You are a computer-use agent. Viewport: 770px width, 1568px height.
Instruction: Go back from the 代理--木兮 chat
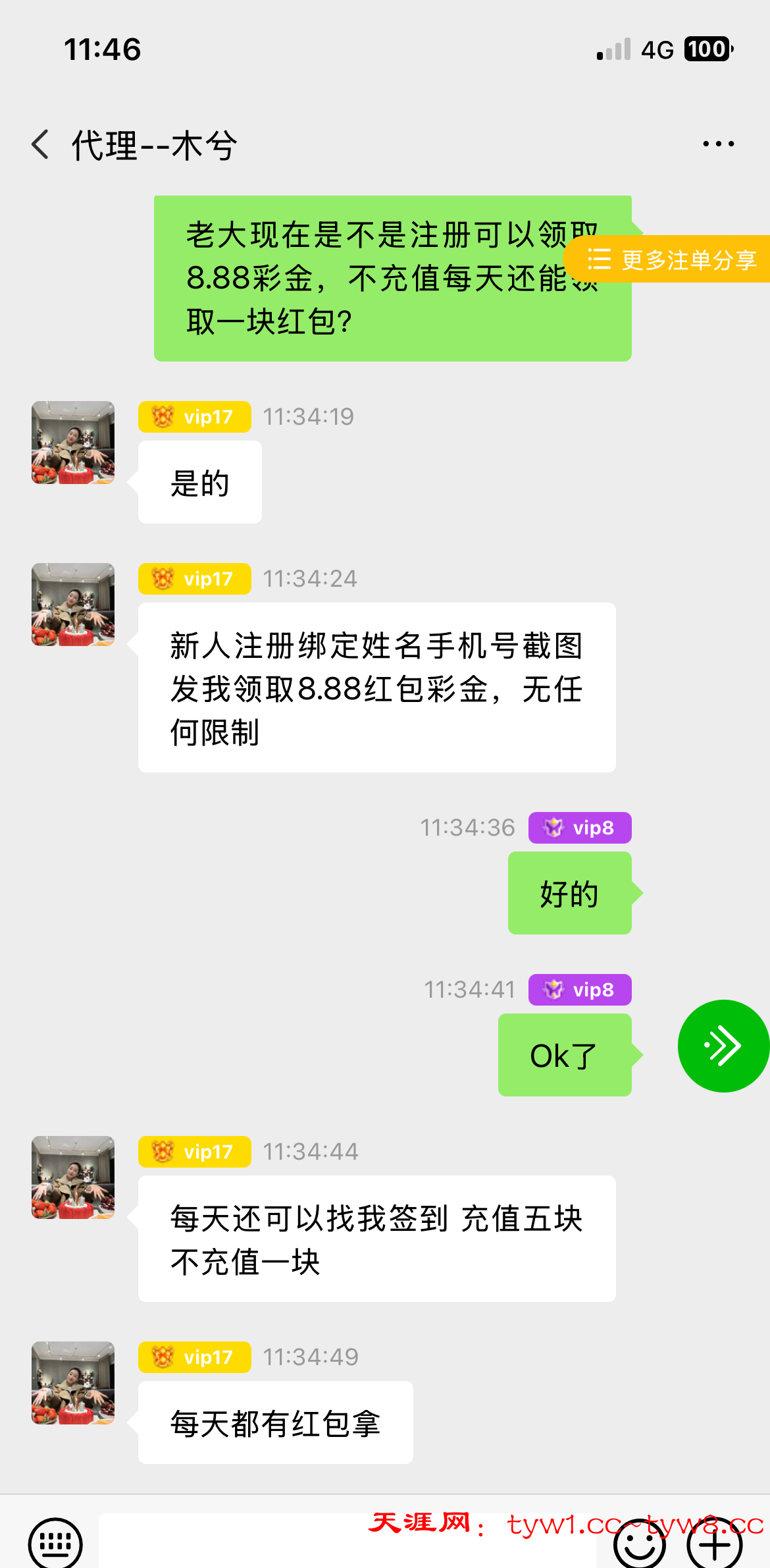[41, 144]
